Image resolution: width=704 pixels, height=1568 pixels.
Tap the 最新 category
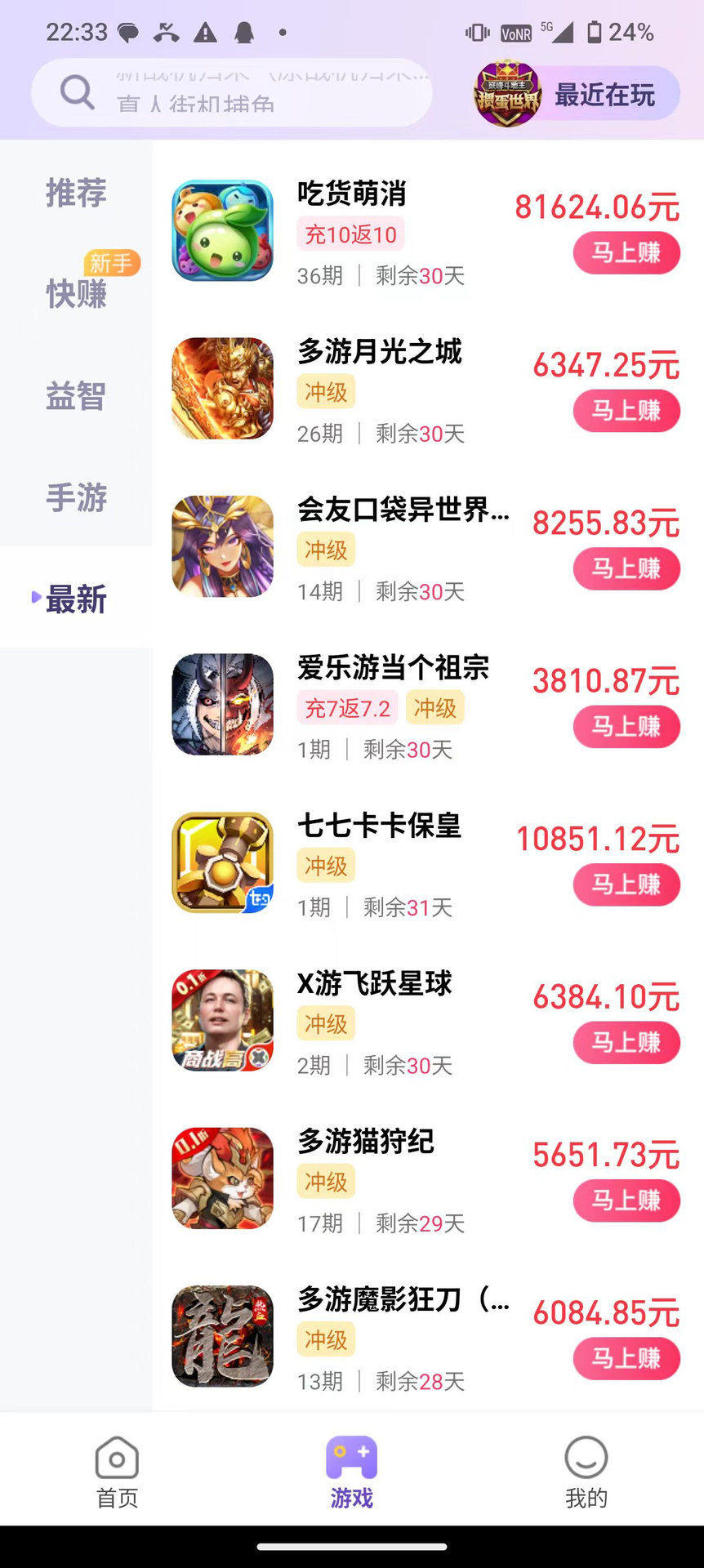(76, 599)
